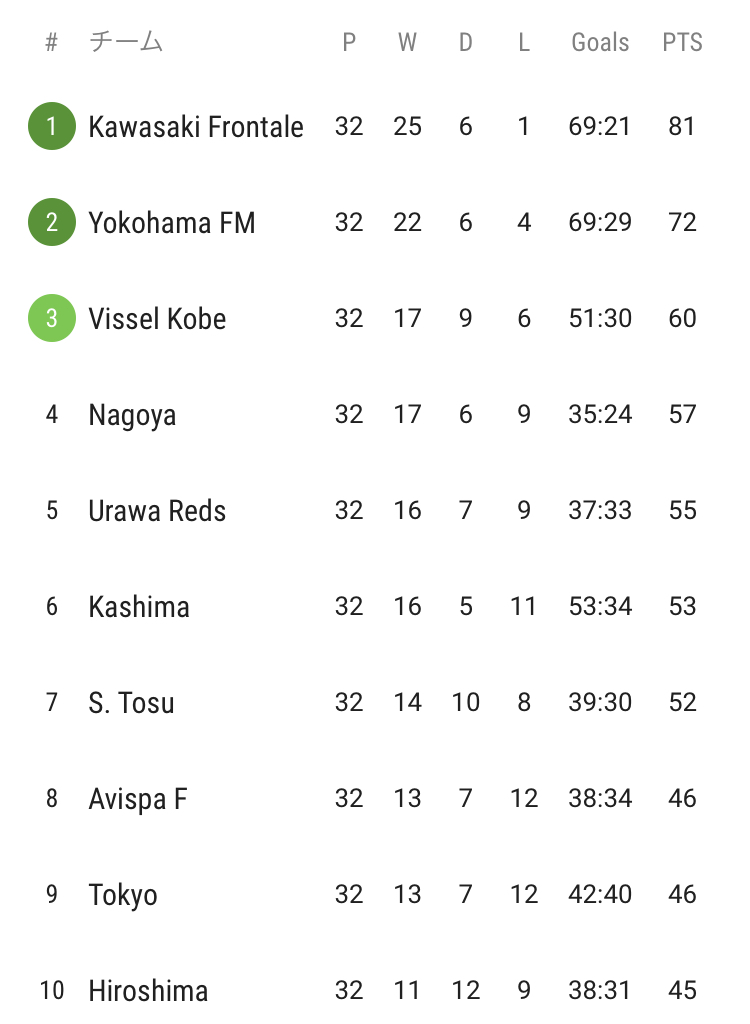Open Hiroshima team row
This screenshot has height=1024, width=750.
pos(148,991)
